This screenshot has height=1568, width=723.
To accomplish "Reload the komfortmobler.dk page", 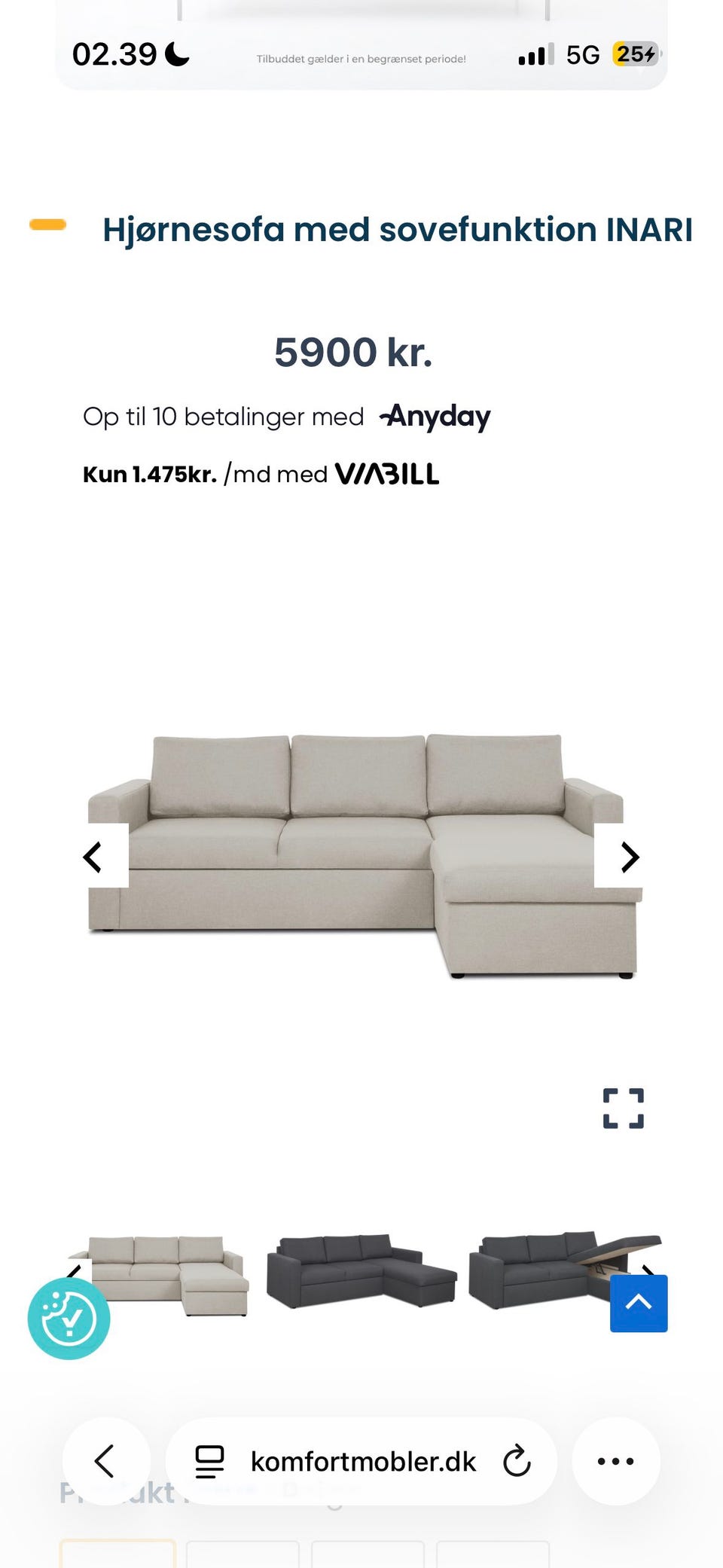I will 517,1461.
